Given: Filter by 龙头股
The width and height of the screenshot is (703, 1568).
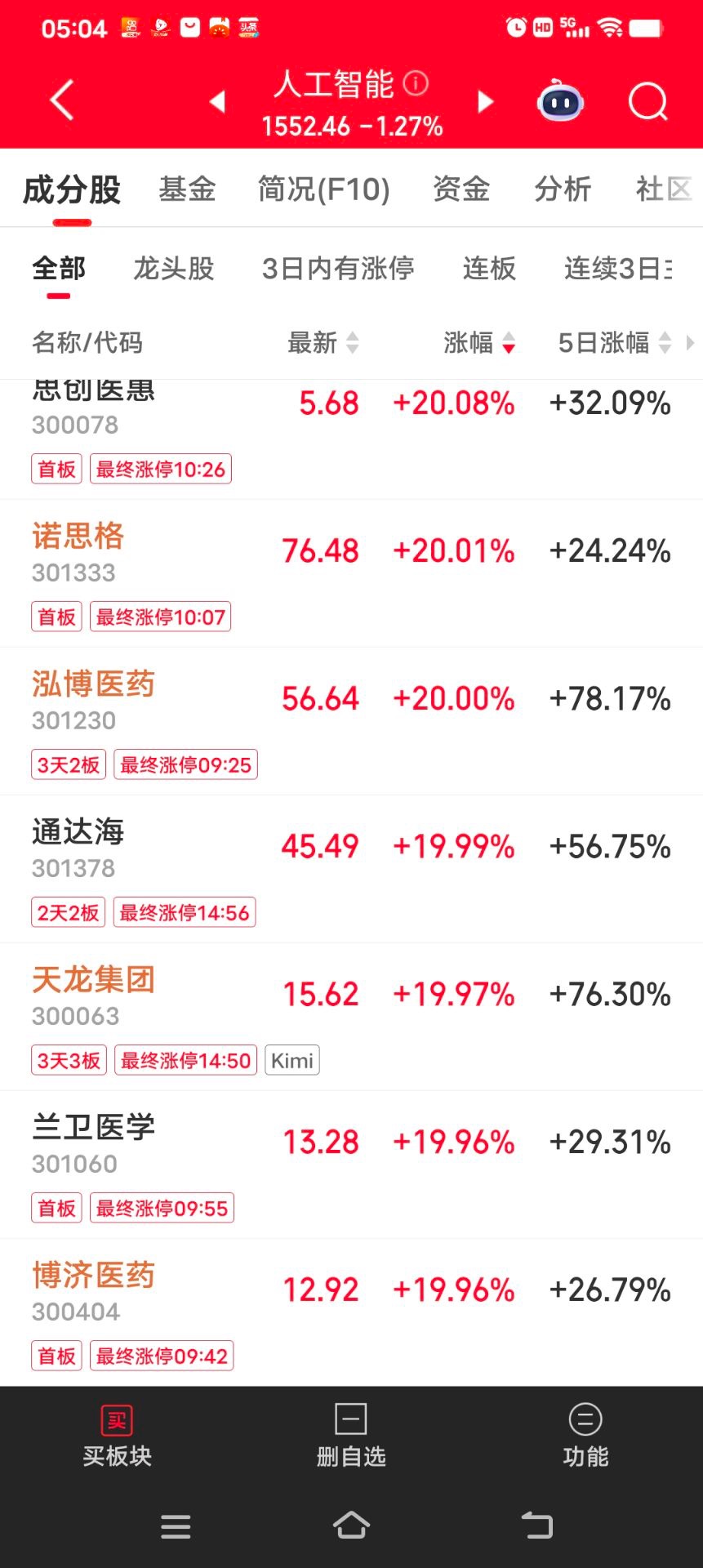Looking at the screenshot, I should coord(174,269).
